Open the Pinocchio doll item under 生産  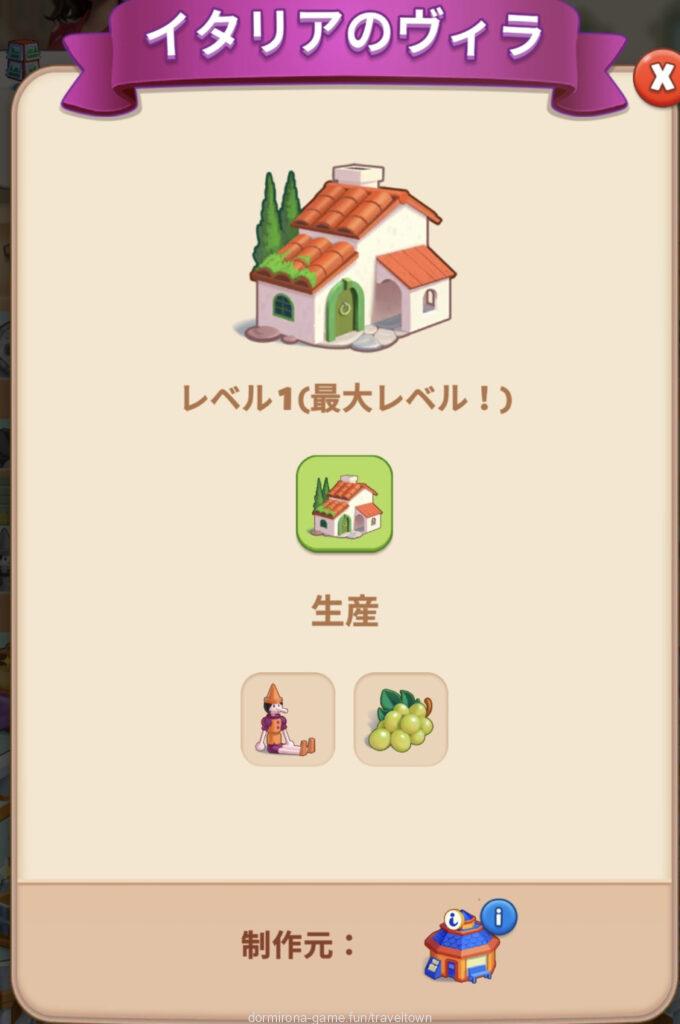click(x=288, y=719)
